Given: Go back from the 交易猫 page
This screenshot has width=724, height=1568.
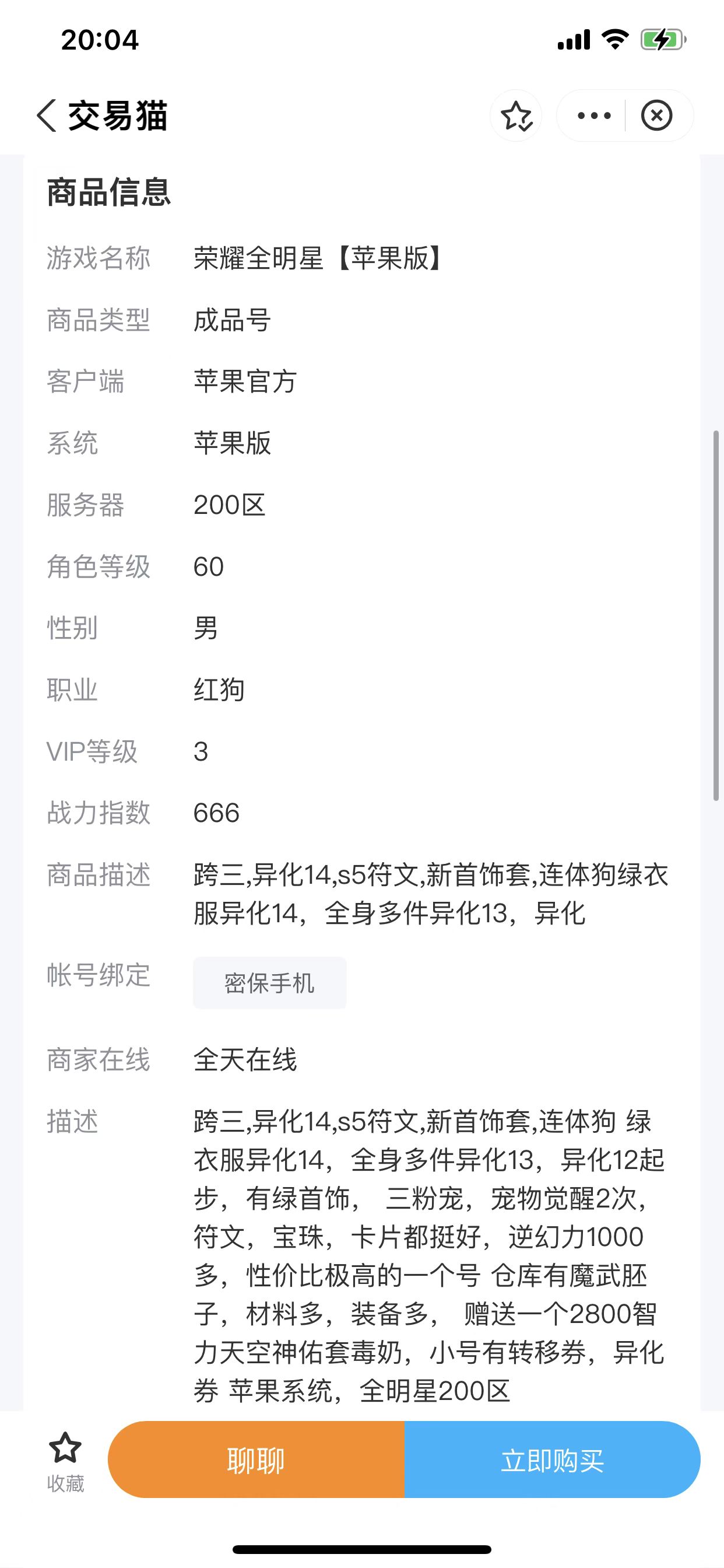Looking at the screenshot, I should [x=47, y=116].
